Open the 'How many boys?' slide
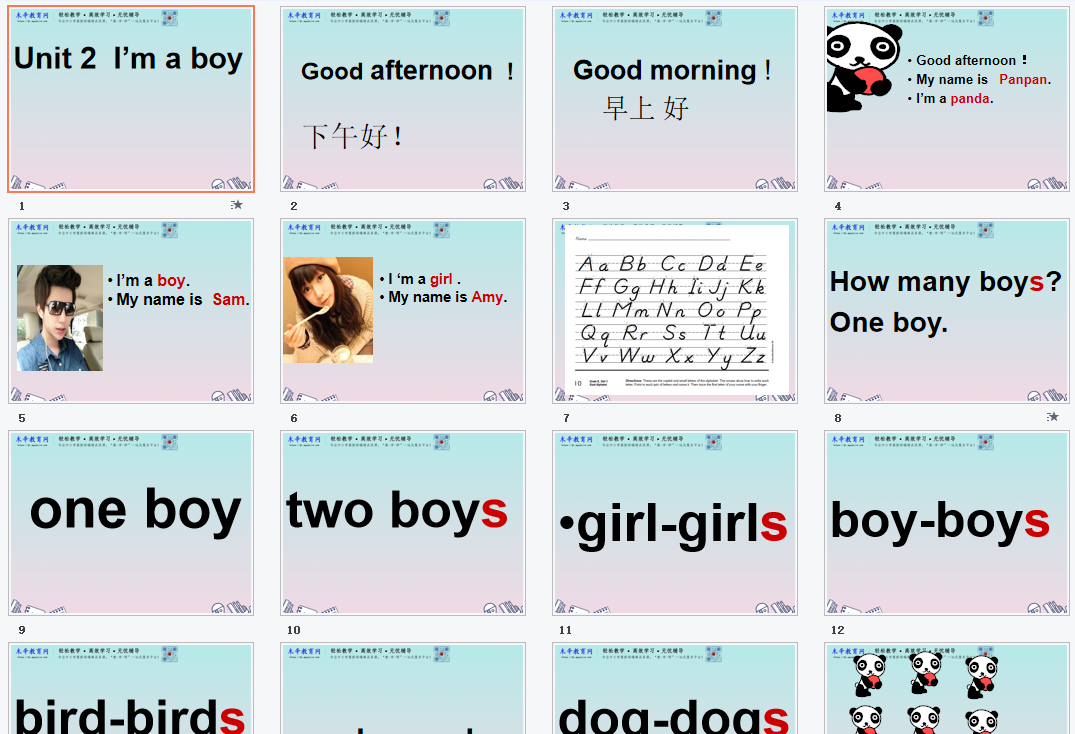Viewport: 1075px width, 734px height. [x=947, y=311]
